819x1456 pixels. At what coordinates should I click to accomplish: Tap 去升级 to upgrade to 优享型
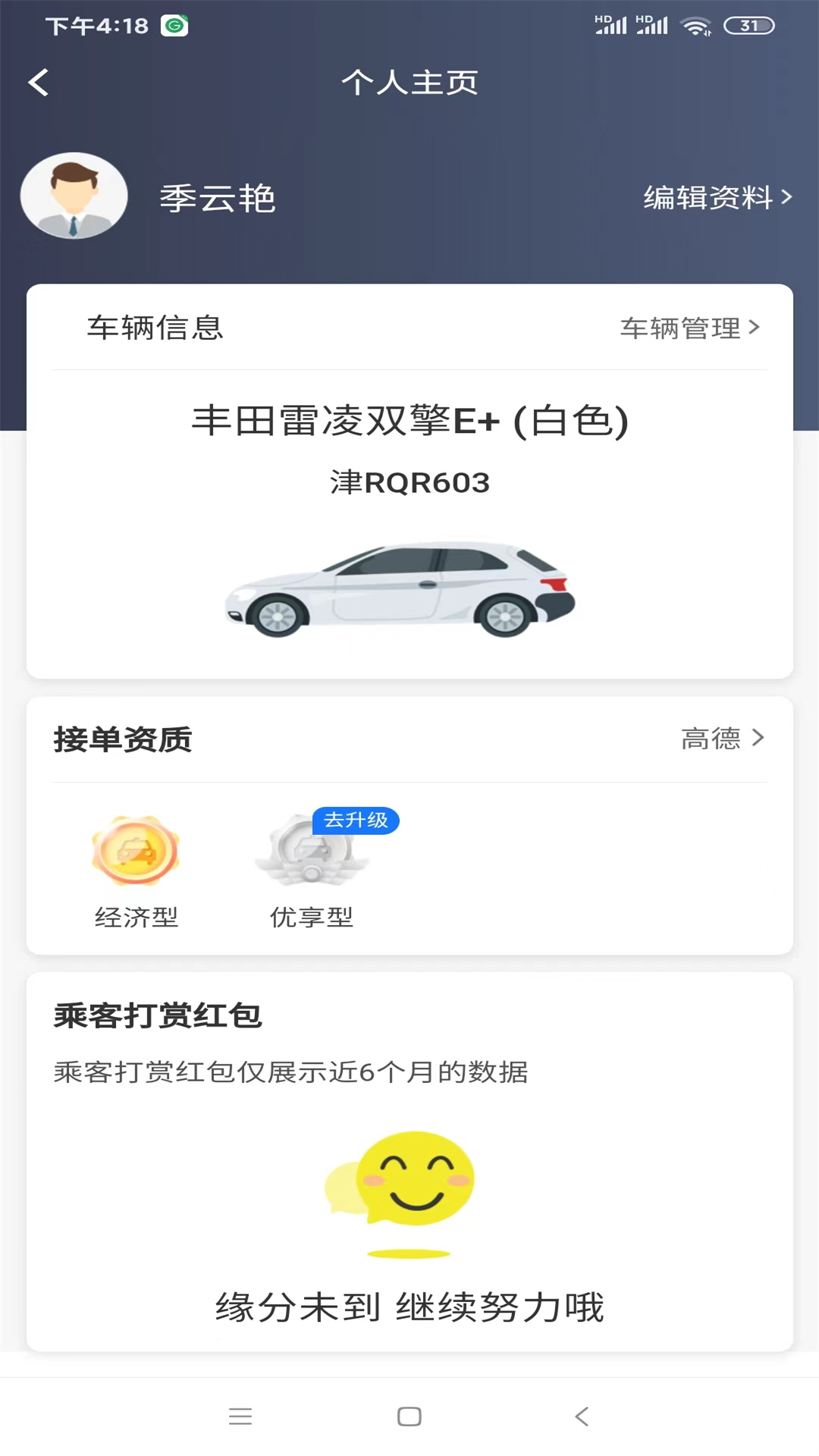click(x=356, y=821)
